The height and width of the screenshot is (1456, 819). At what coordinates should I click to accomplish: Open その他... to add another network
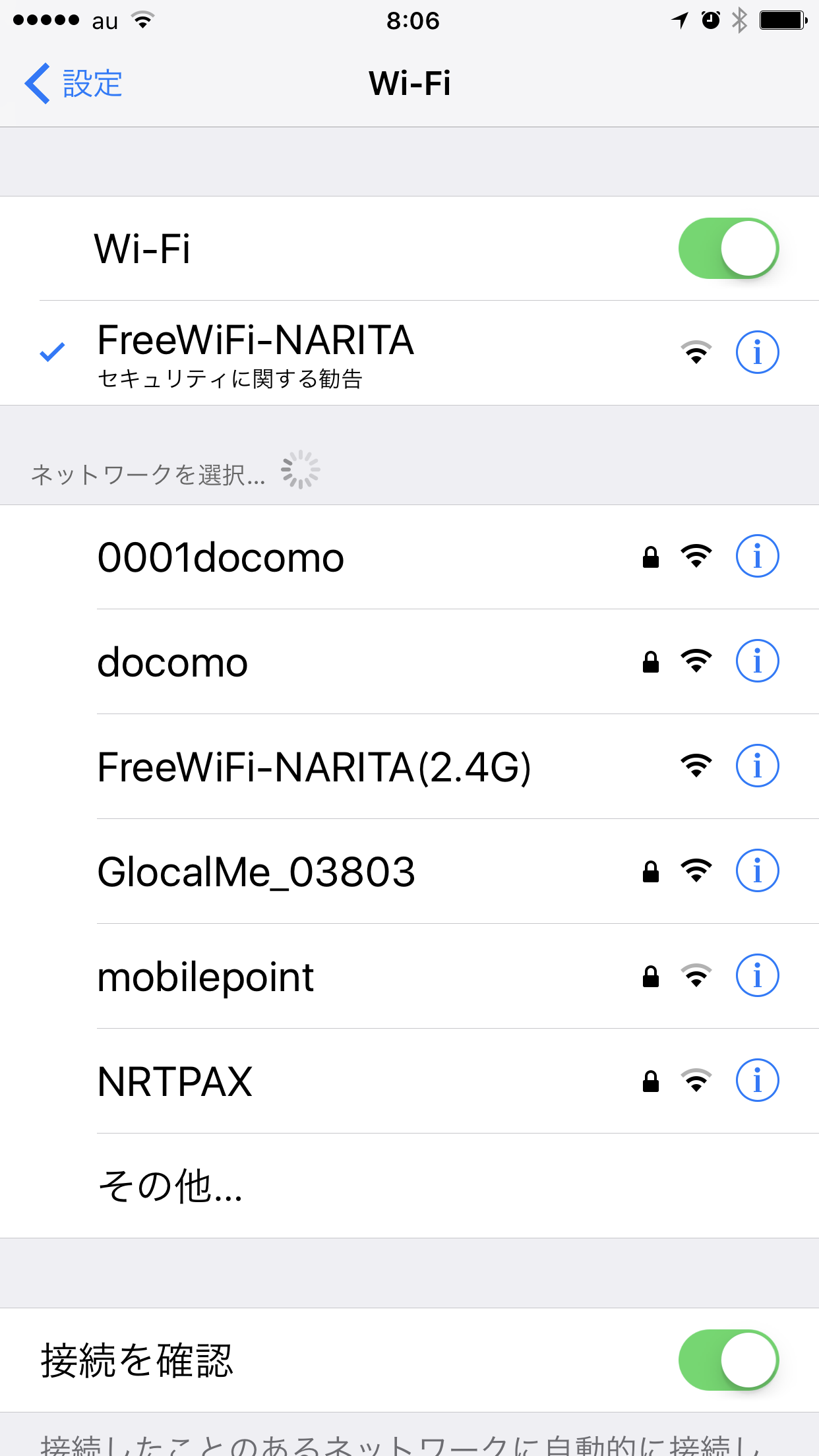409,1186
